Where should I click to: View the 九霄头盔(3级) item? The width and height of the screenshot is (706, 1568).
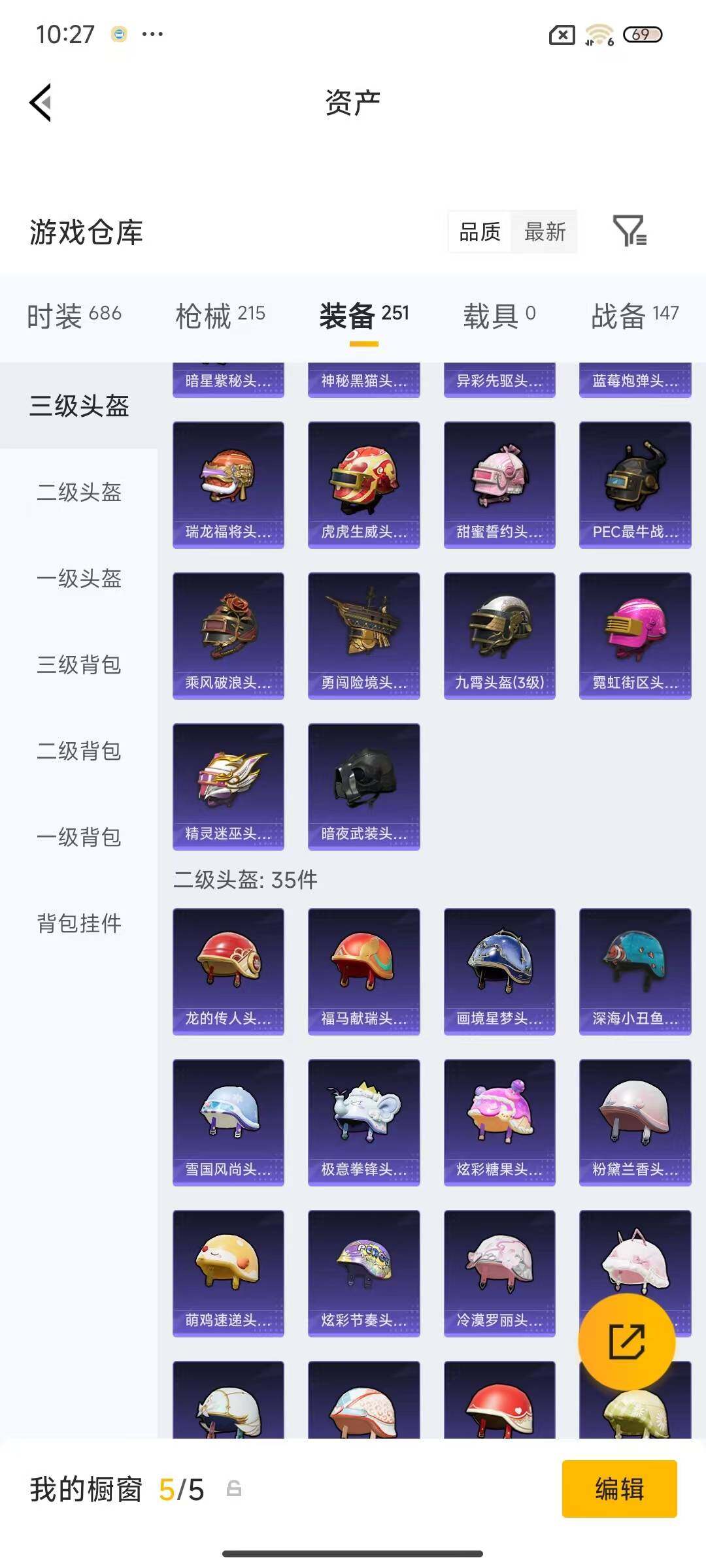point(499,636)
